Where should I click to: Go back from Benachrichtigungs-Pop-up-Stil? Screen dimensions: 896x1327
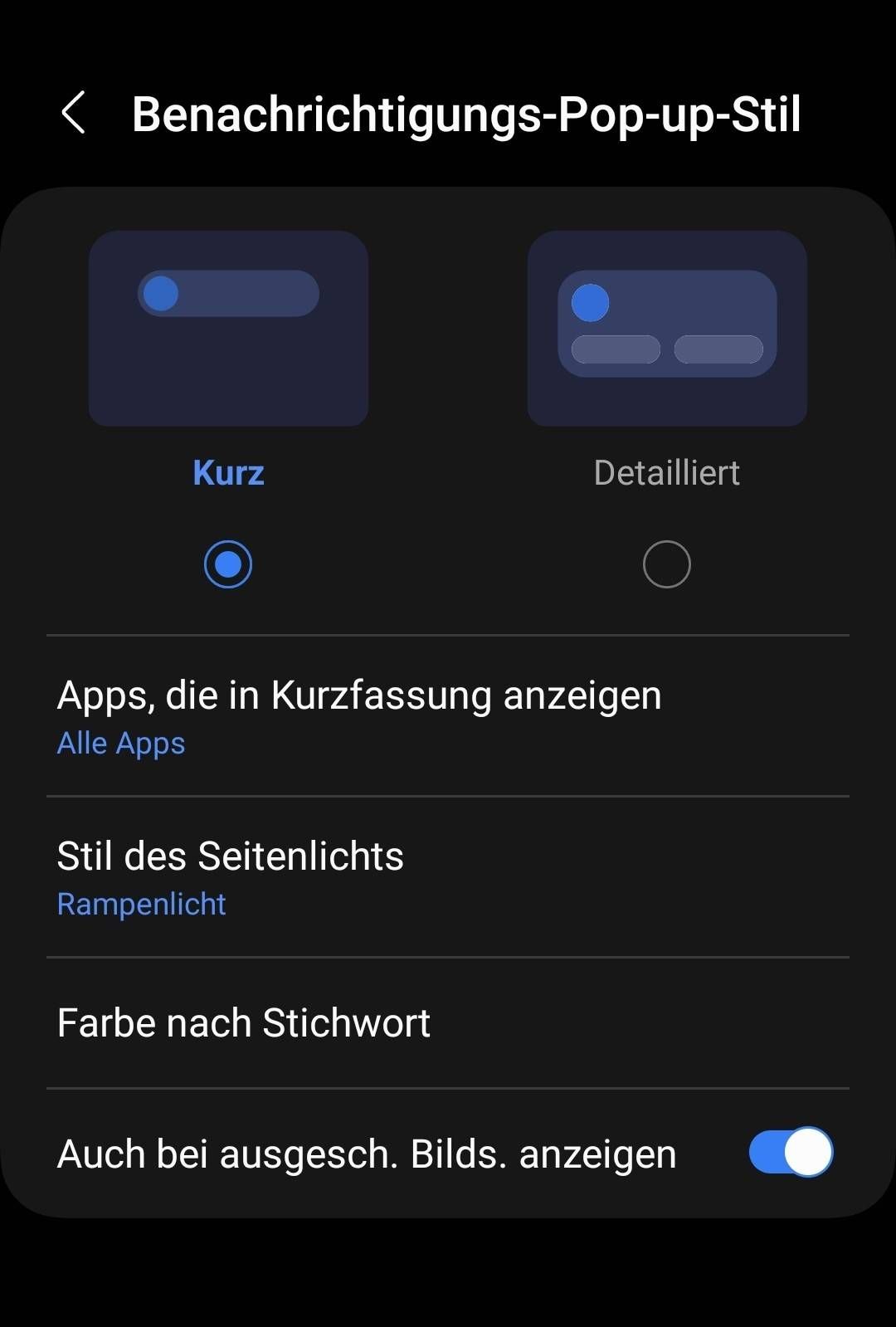pyautogui.click(x=73, y=113)
